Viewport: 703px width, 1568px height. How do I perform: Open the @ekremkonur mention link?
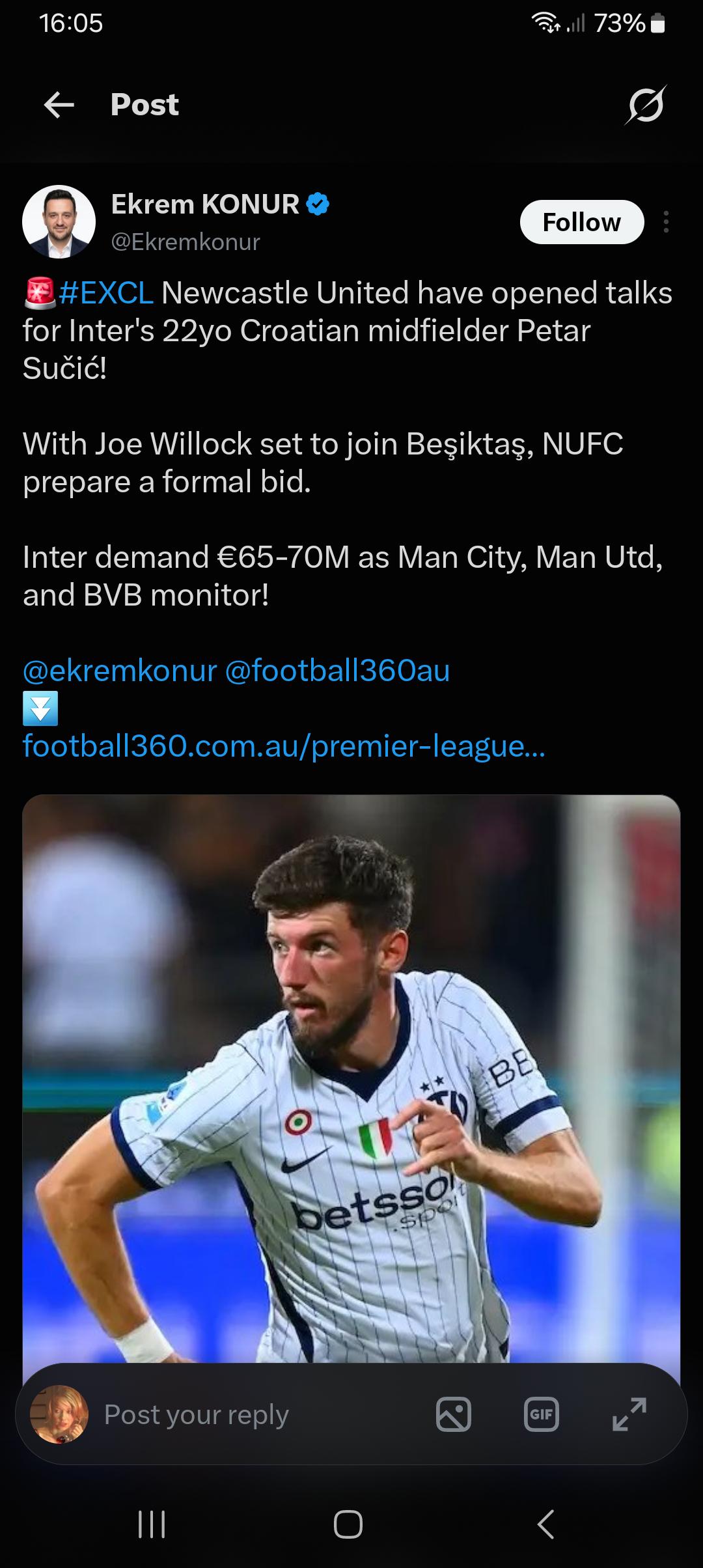click(120, 671)
